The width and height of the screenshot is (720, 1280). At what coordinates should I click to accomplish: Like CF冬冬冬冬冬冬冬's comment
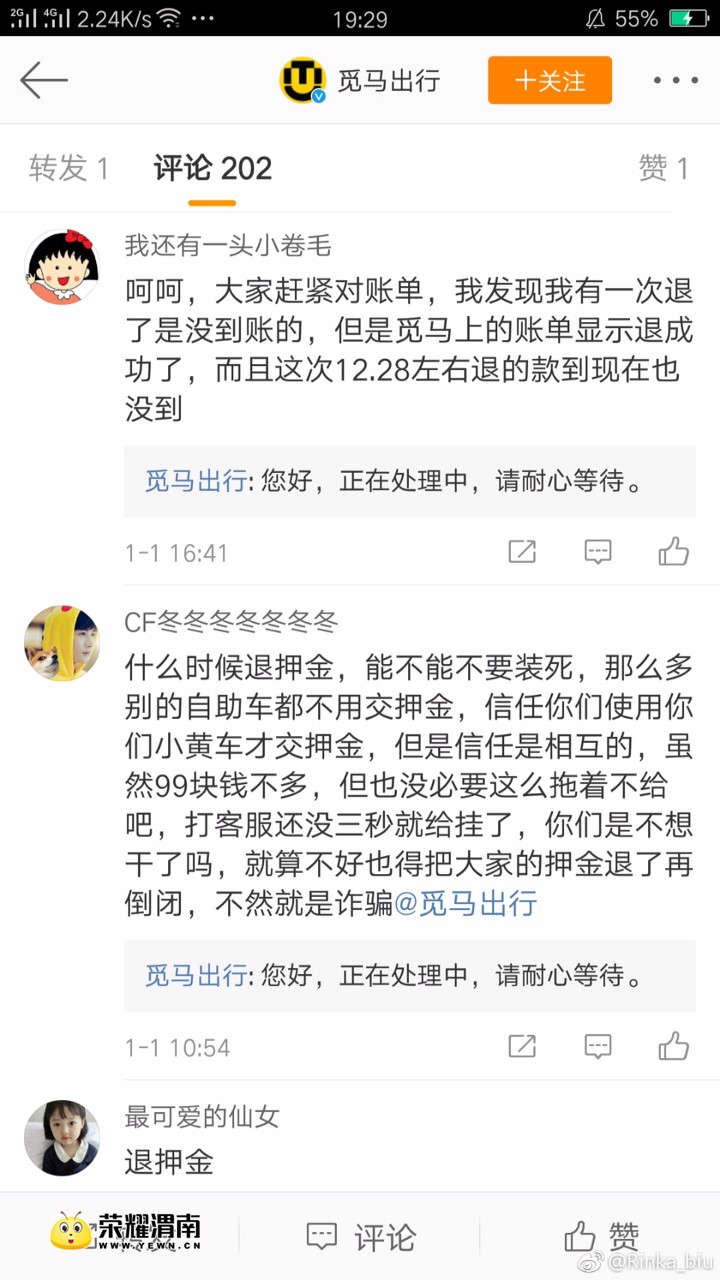click(674, 1046)
